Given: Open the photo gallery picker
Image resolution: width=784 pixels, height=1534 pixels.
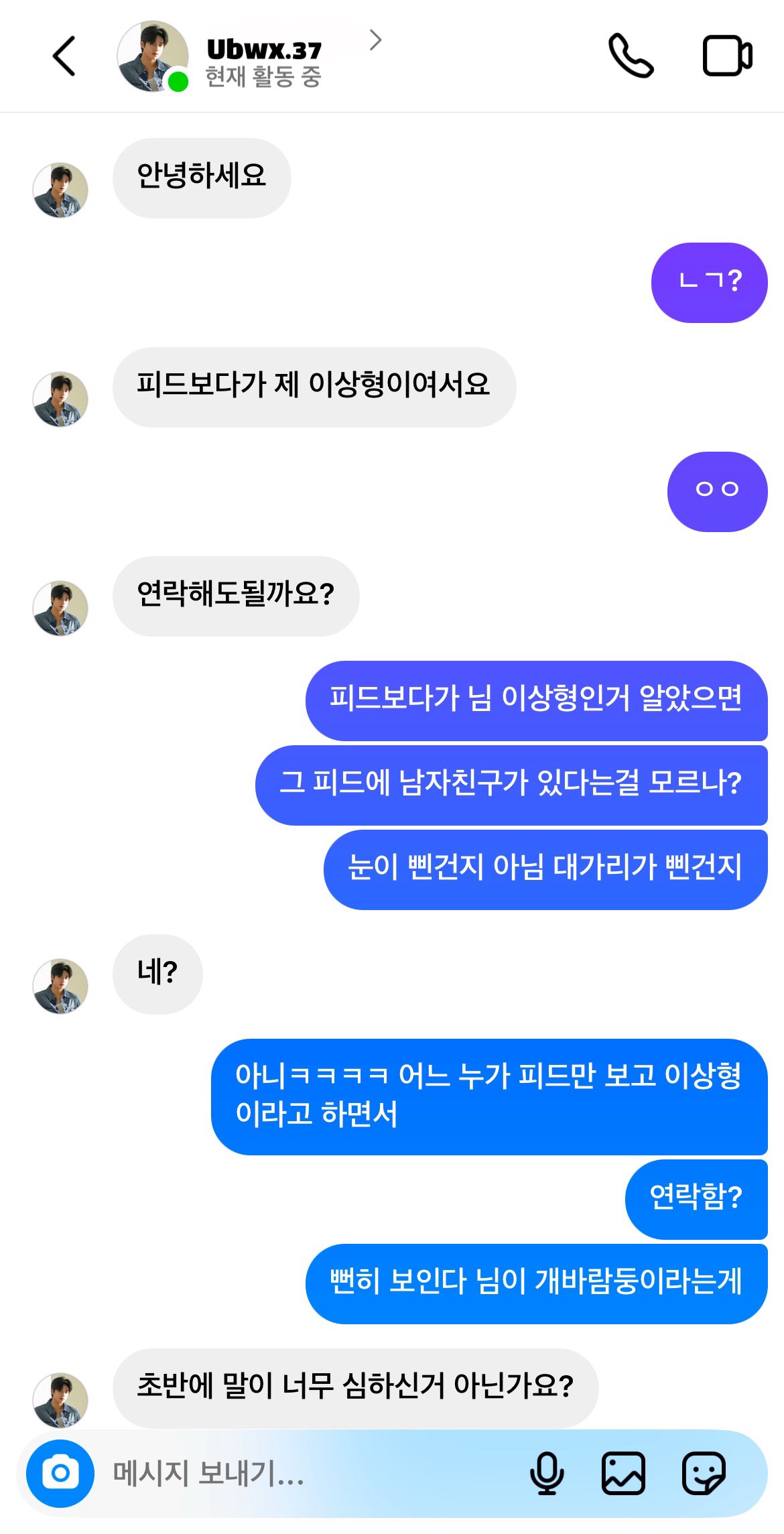Looking at the screenshot, I should coord(623,1473).
